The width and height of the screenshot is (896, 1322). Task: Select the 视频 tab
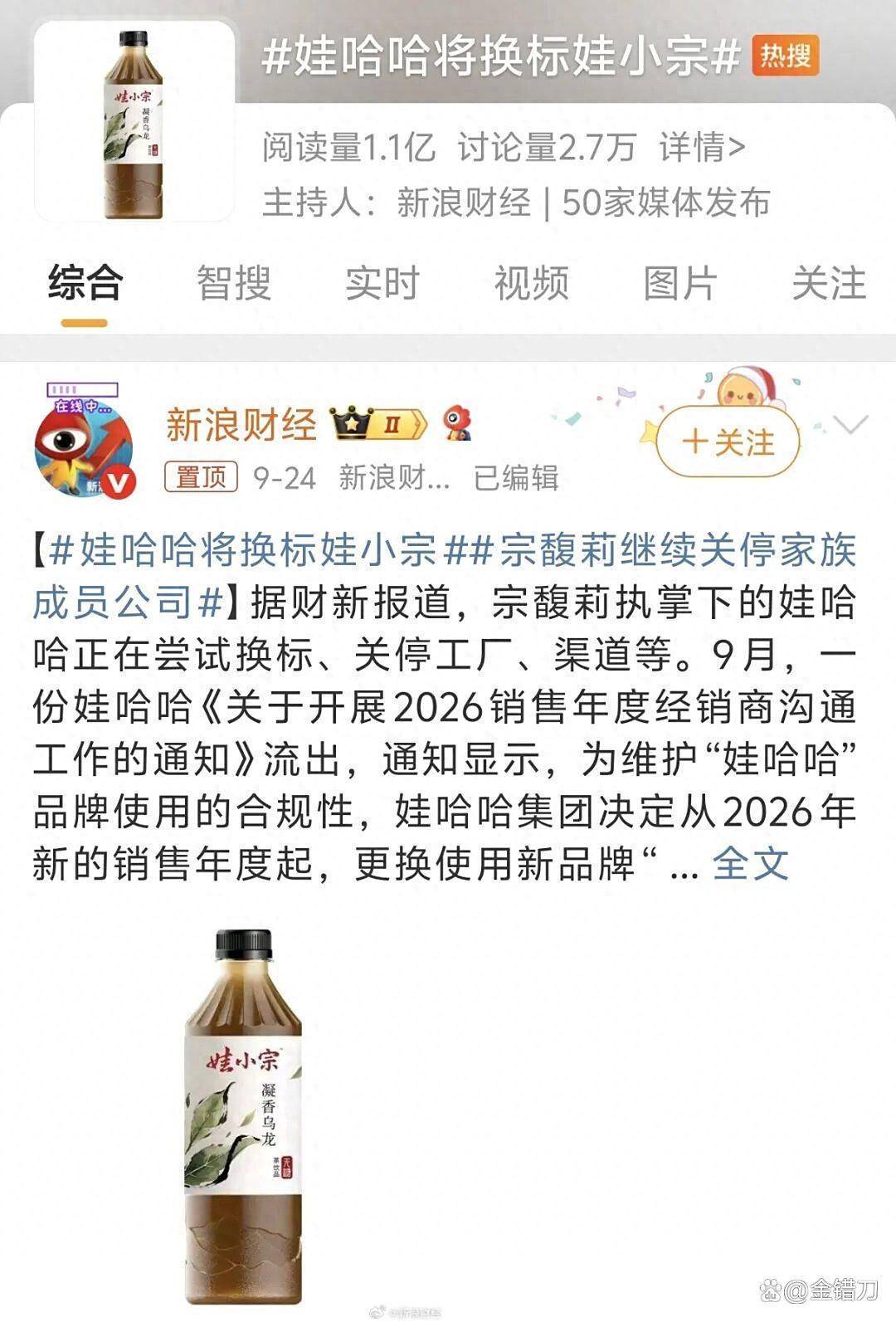pyautogui.click(x=531, y=283)
